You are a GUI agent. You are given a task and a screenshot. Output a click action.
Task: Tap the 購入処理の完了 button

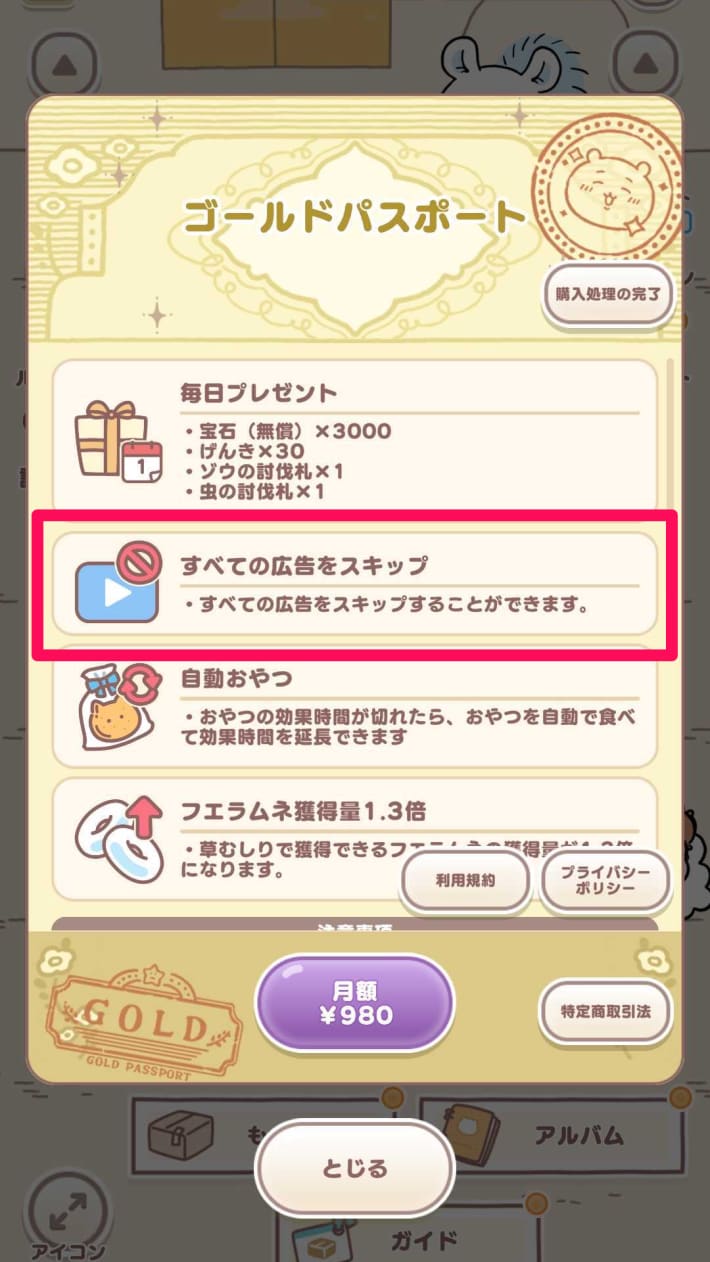(x=608, y=295)
